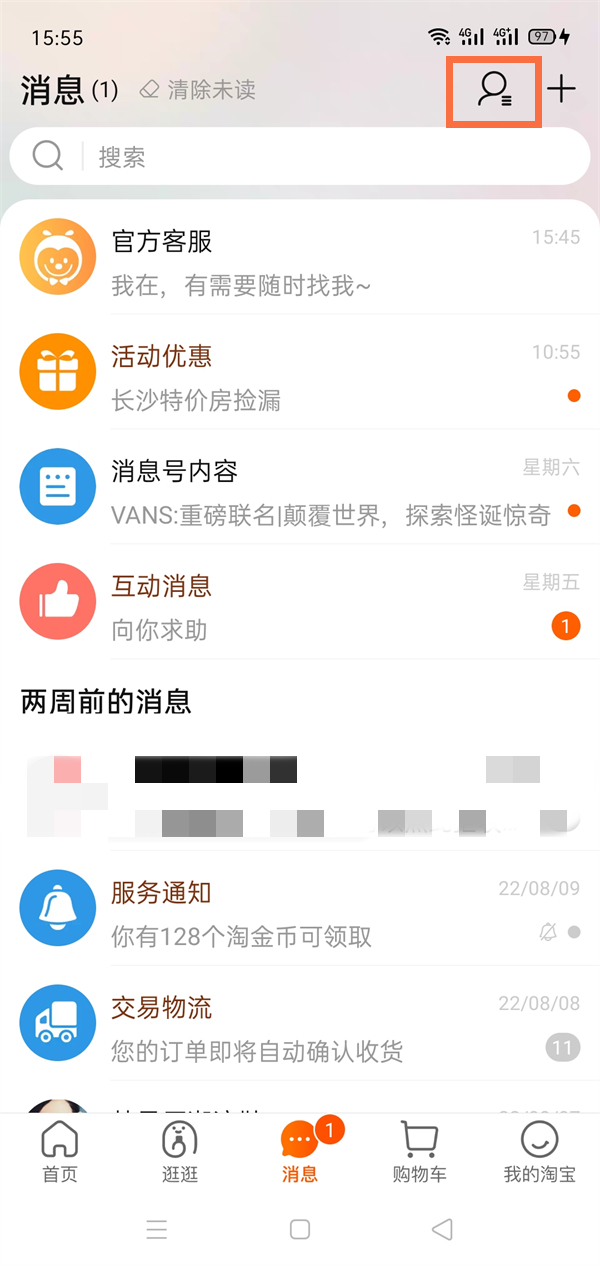Open the 服务通知 notifications
Screen dimensions: 600x1266
pyautogui.click(x=300, y=914)
